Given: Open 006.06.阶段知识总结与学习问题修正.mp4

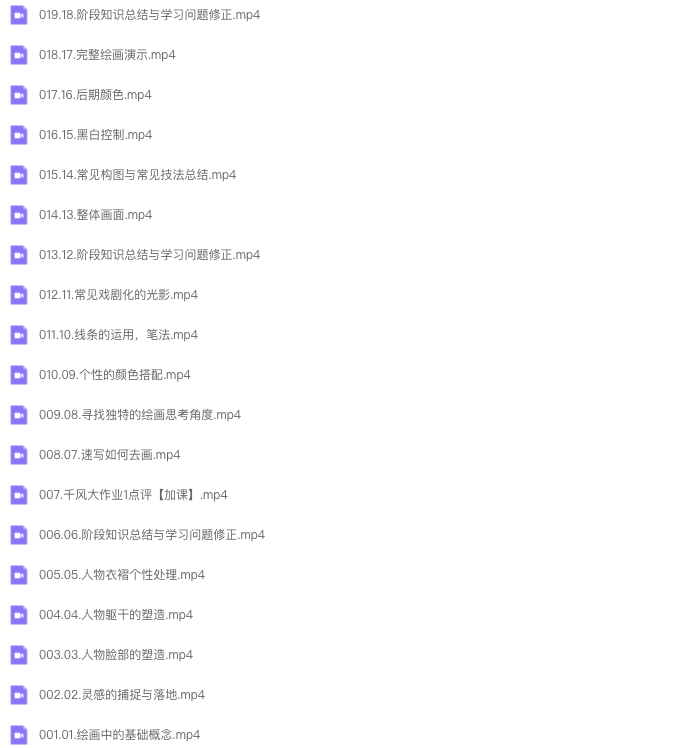Looking at the screenshot, I should (152, 535).
